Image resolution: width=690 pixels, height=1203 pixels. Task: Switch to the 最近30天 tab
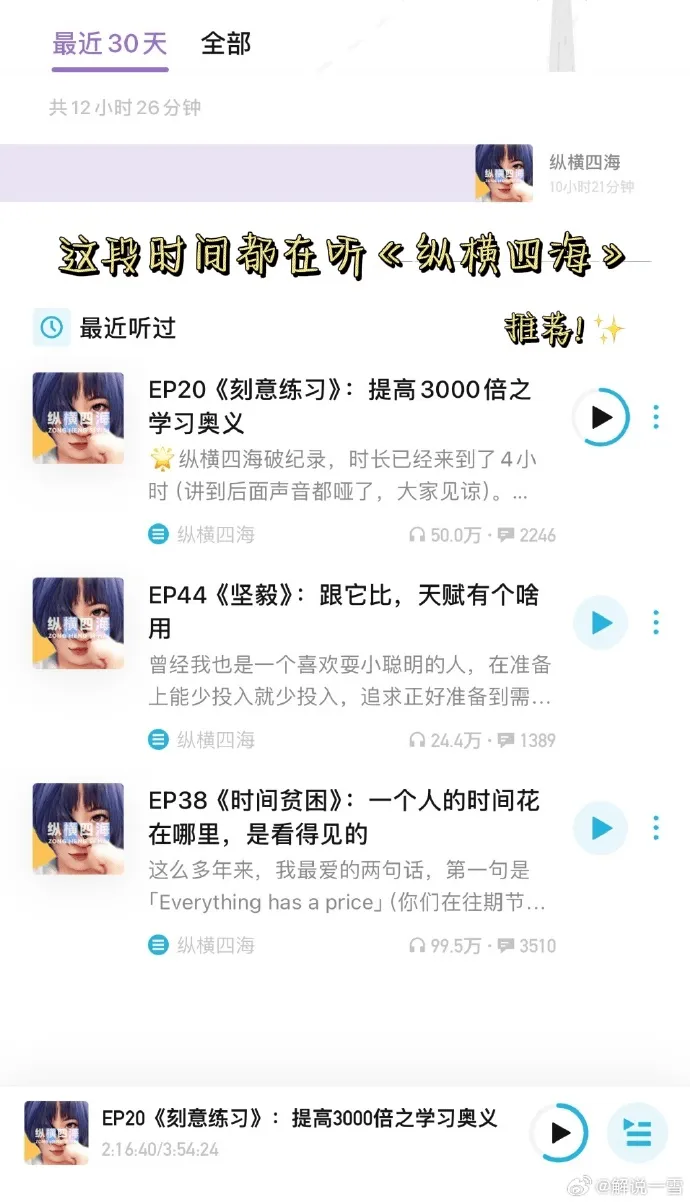[x=109, y=44]
